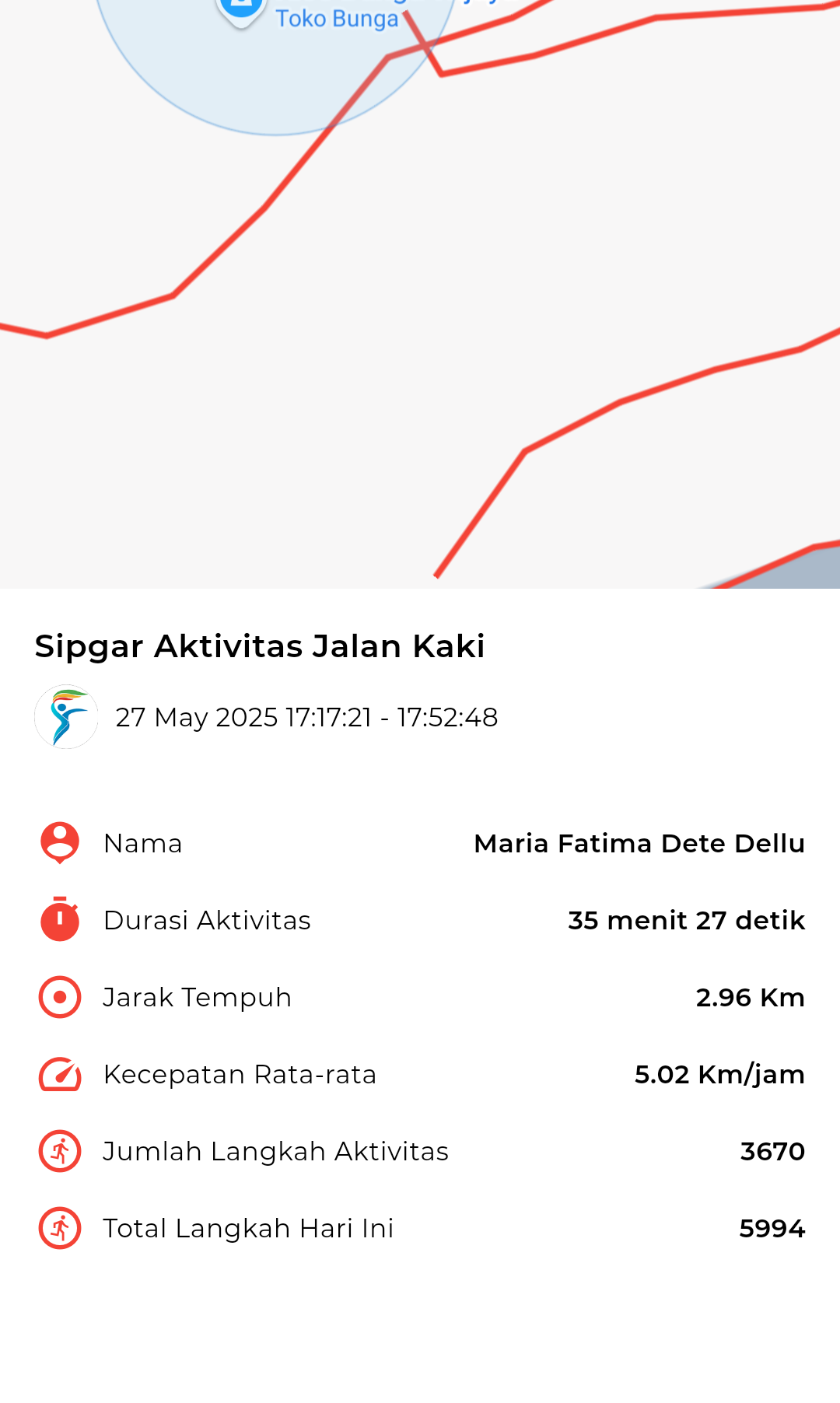Select the speed value 5.02 Km/jam

coord(719,1074)
